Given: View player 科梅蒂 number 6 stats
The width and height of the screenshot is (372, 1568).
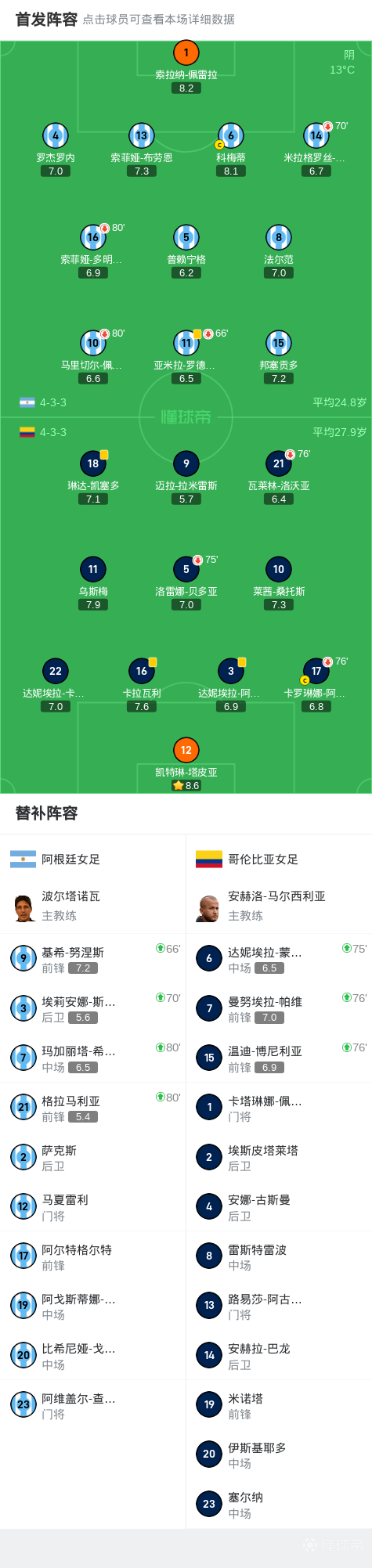Looking at the screenshot, I should (x=230, y=150).
